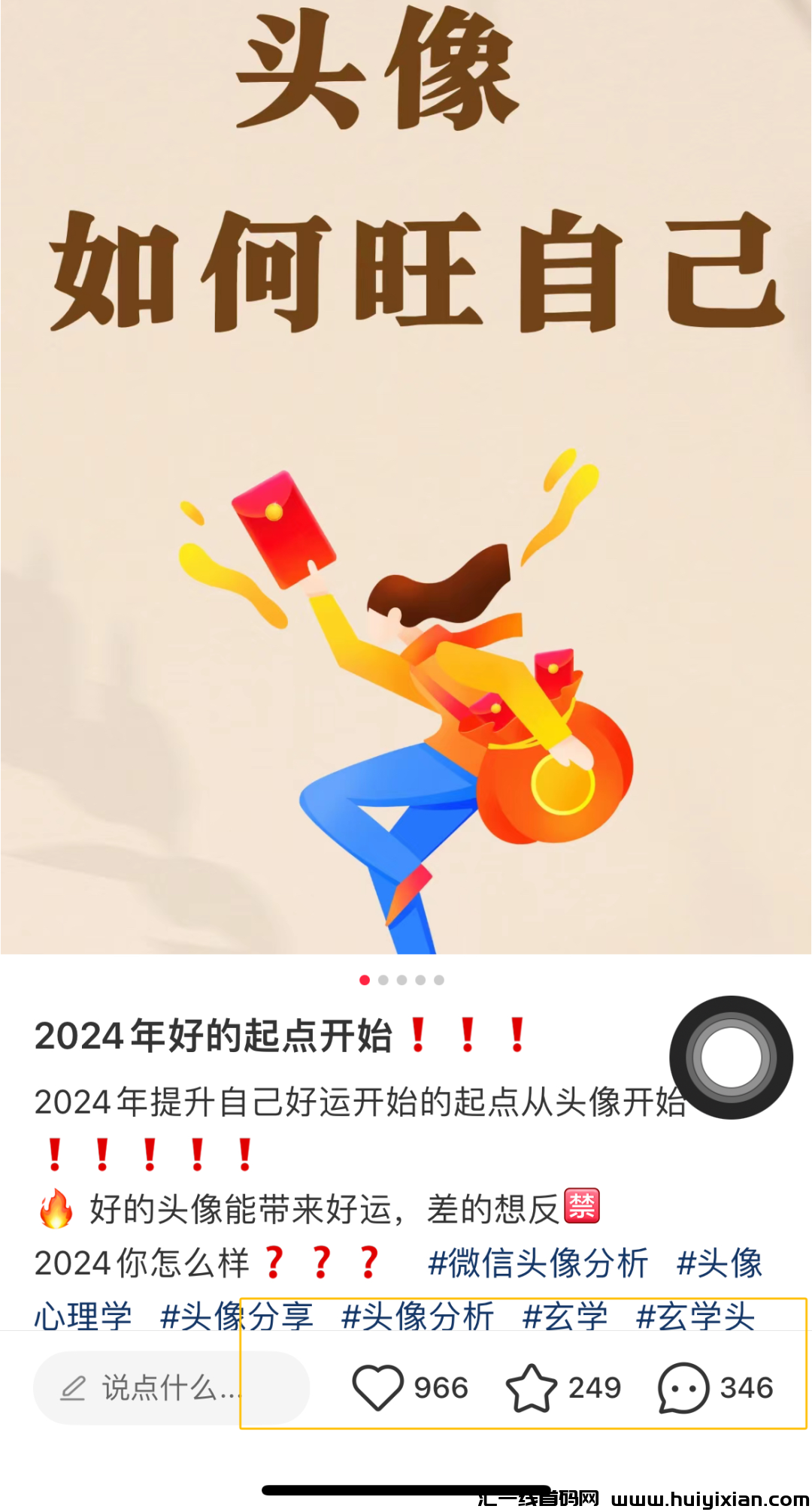Tap the 说点什么 comment input field

[173, 1389]
